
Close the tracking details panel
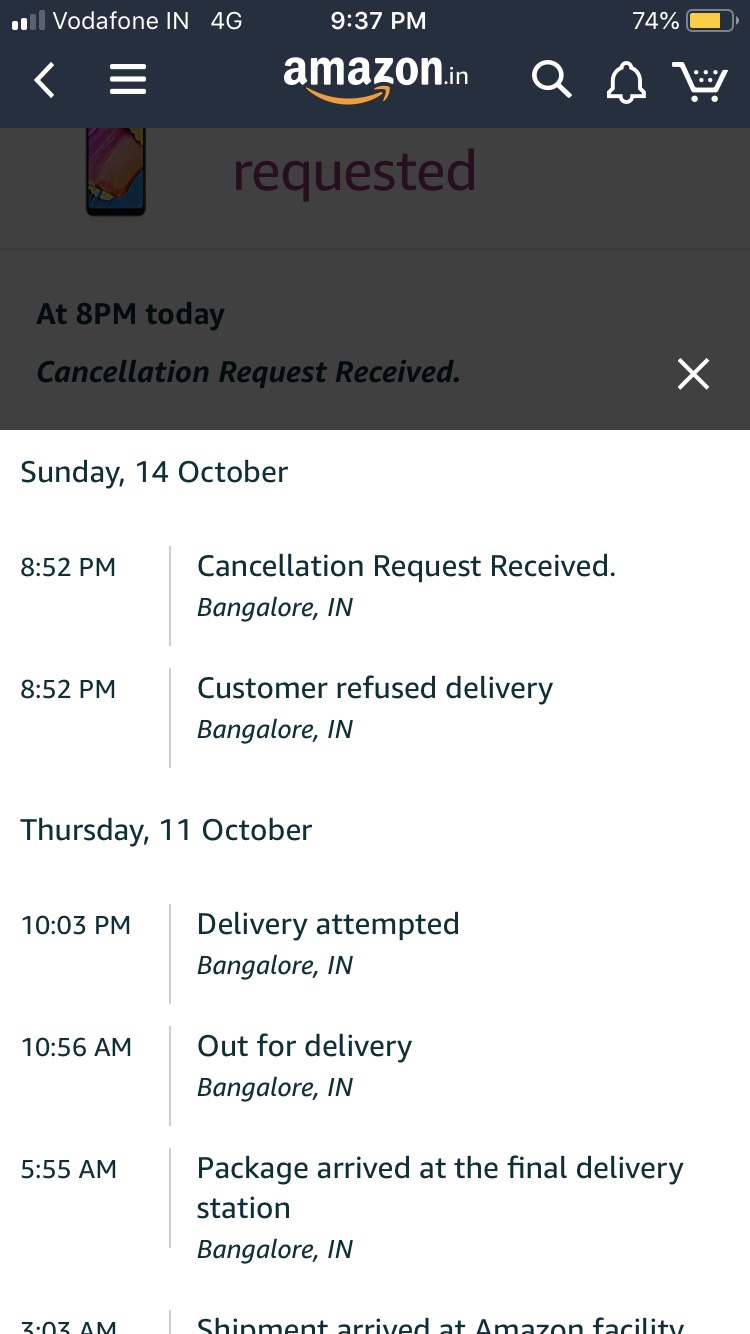(x=693, y=374)
